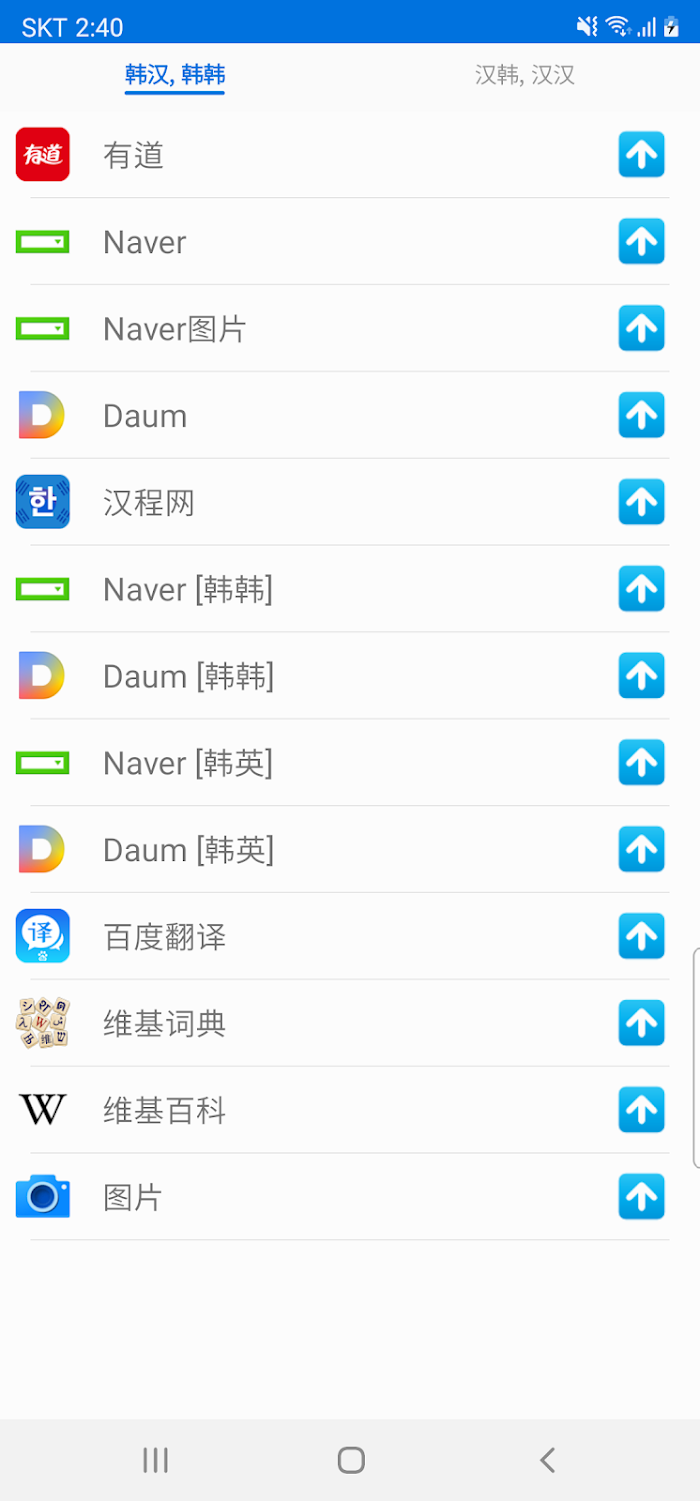
Task: Tap the up arrow beside Naver图片
Action: 641,328
